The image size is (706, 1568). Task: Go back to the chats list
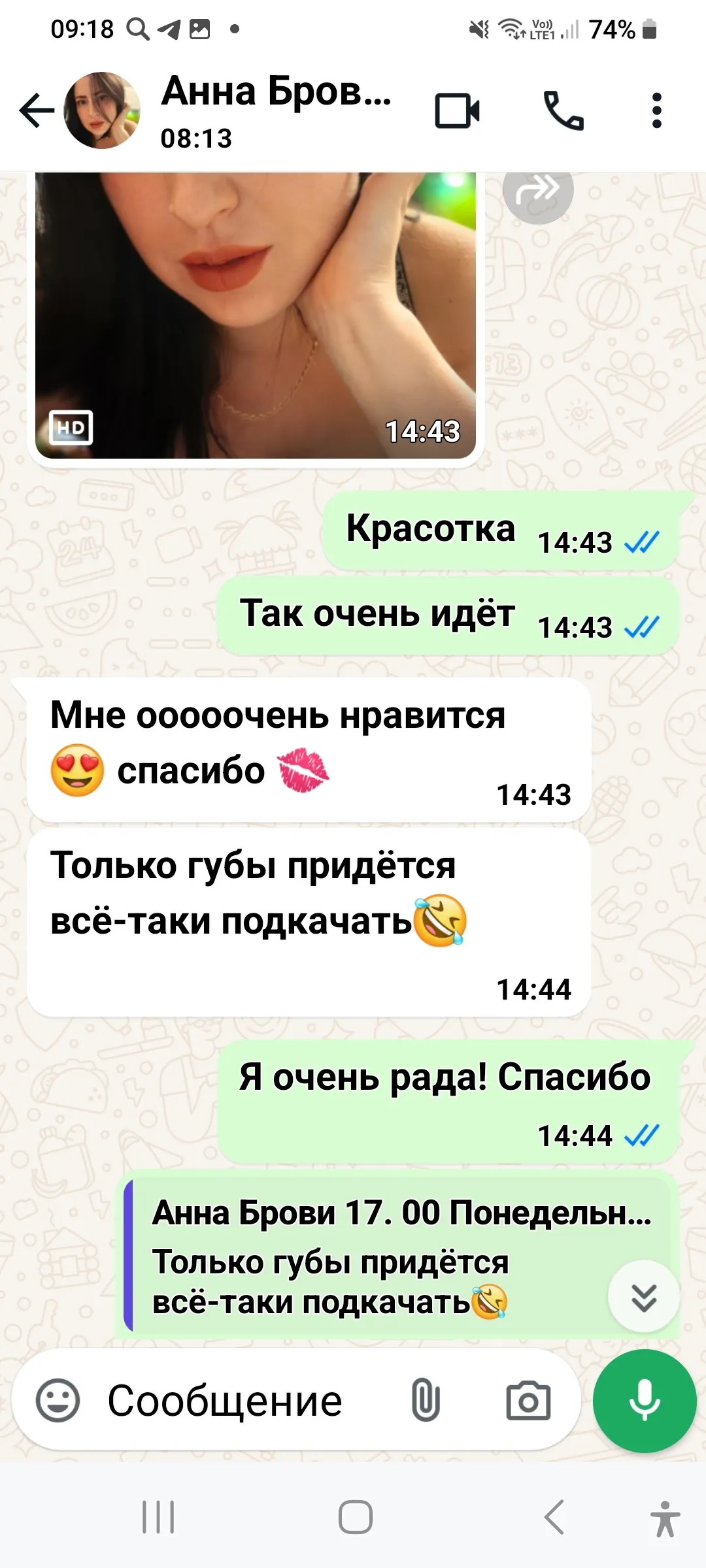tap(37, 110)
